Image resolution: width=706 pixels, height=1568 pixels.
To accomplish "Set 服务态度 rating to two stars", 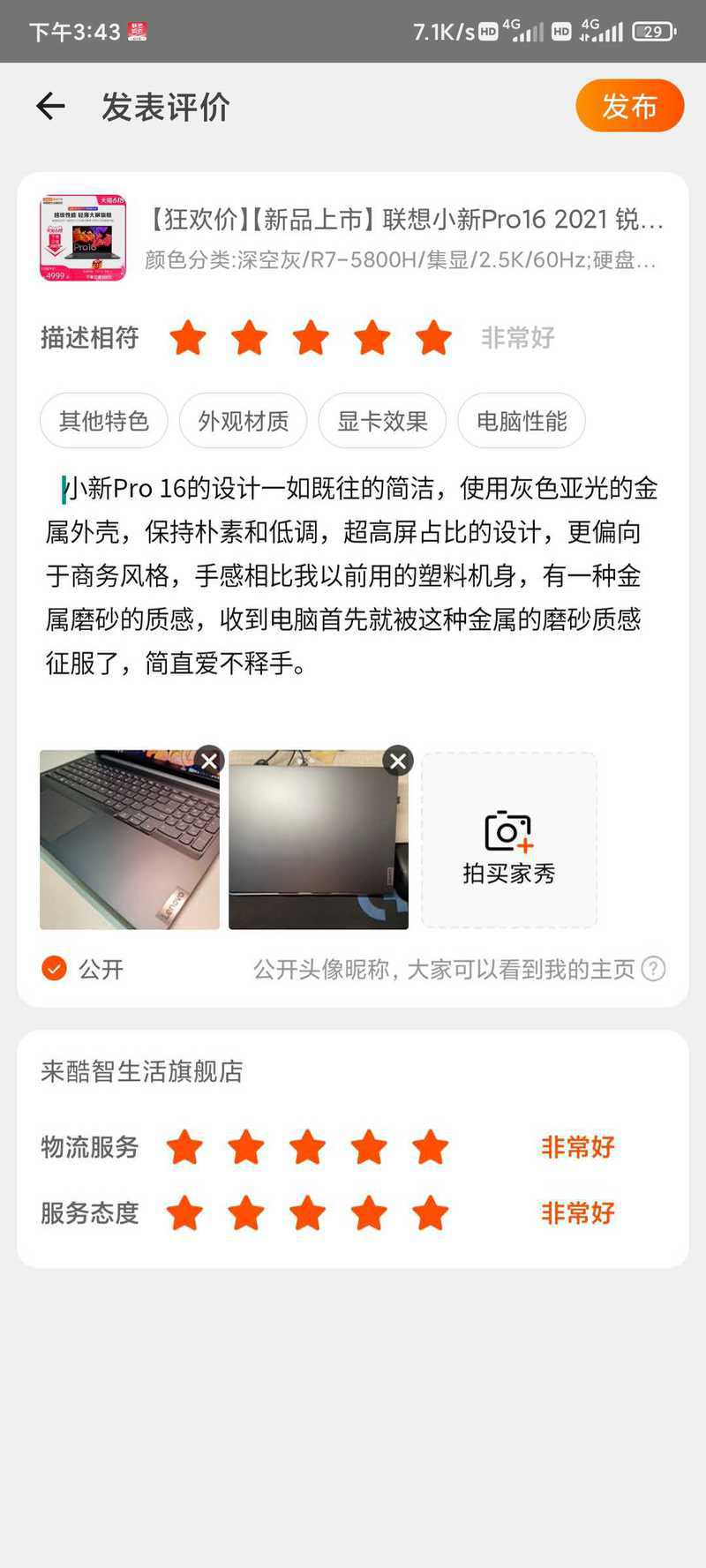I will [x=245, y=1213].
